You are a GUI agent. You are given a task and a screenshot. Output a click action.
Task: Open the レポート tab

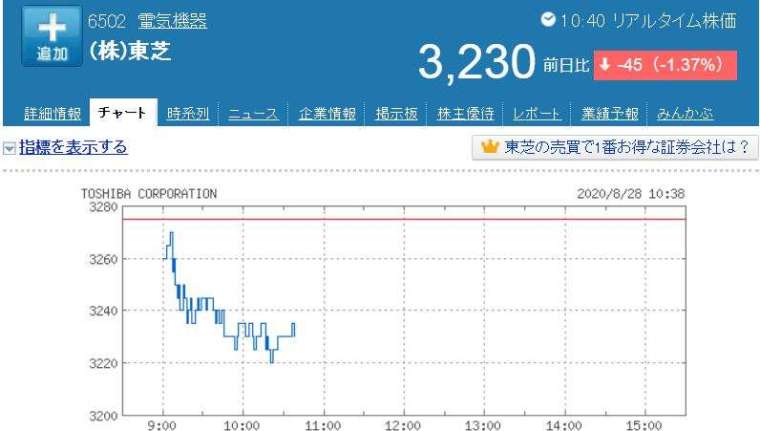(x=537, y=113)
